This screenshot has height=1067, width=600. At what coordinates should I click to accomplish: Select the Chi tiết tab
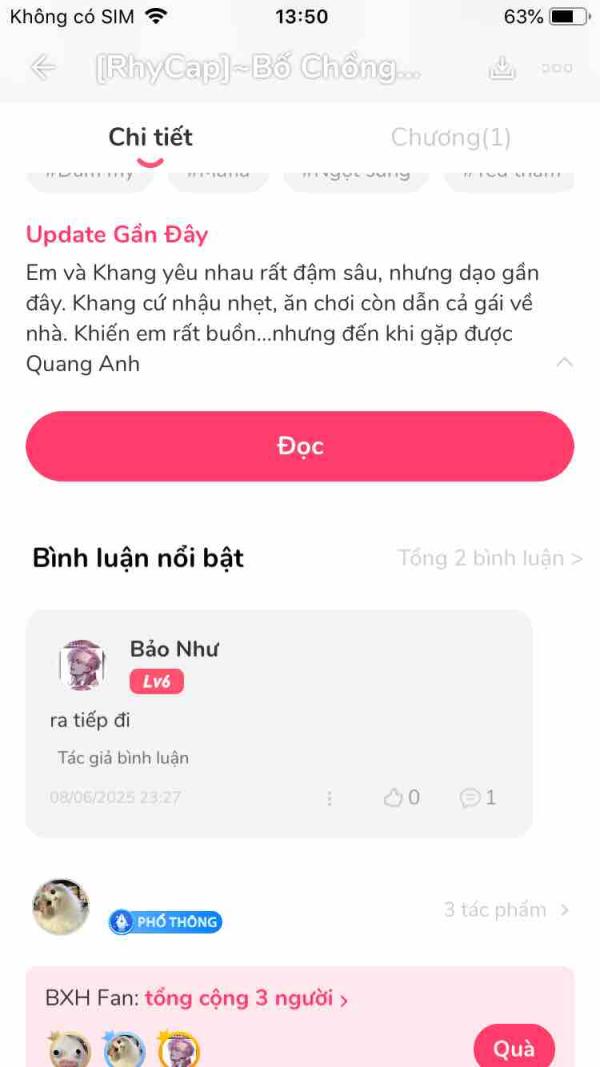pyautogui.click(x=150, y=137)
